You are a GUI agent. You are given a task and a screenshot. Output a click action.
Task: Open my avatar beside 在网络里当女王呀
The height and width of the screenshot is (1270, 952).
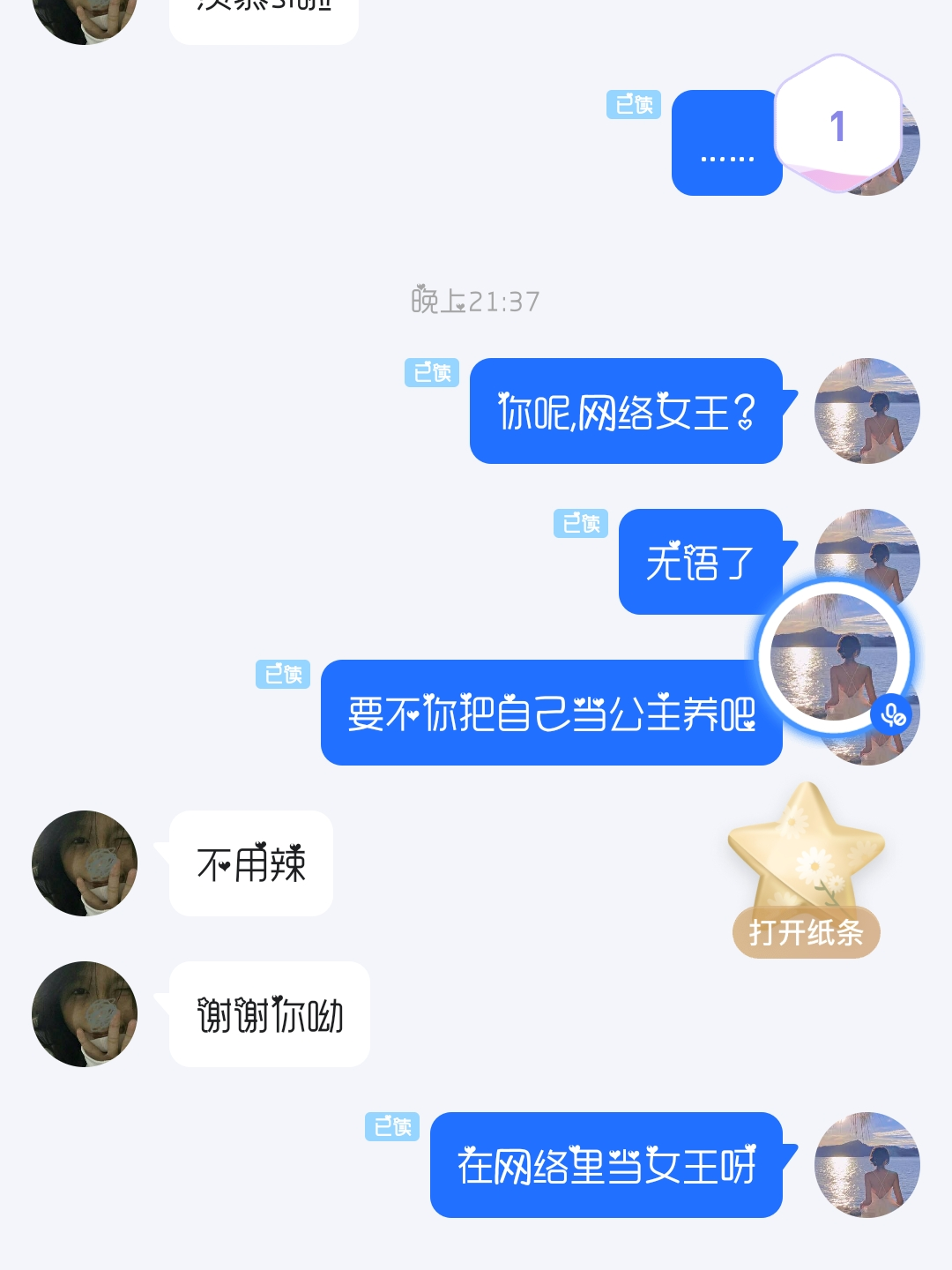866,1165
